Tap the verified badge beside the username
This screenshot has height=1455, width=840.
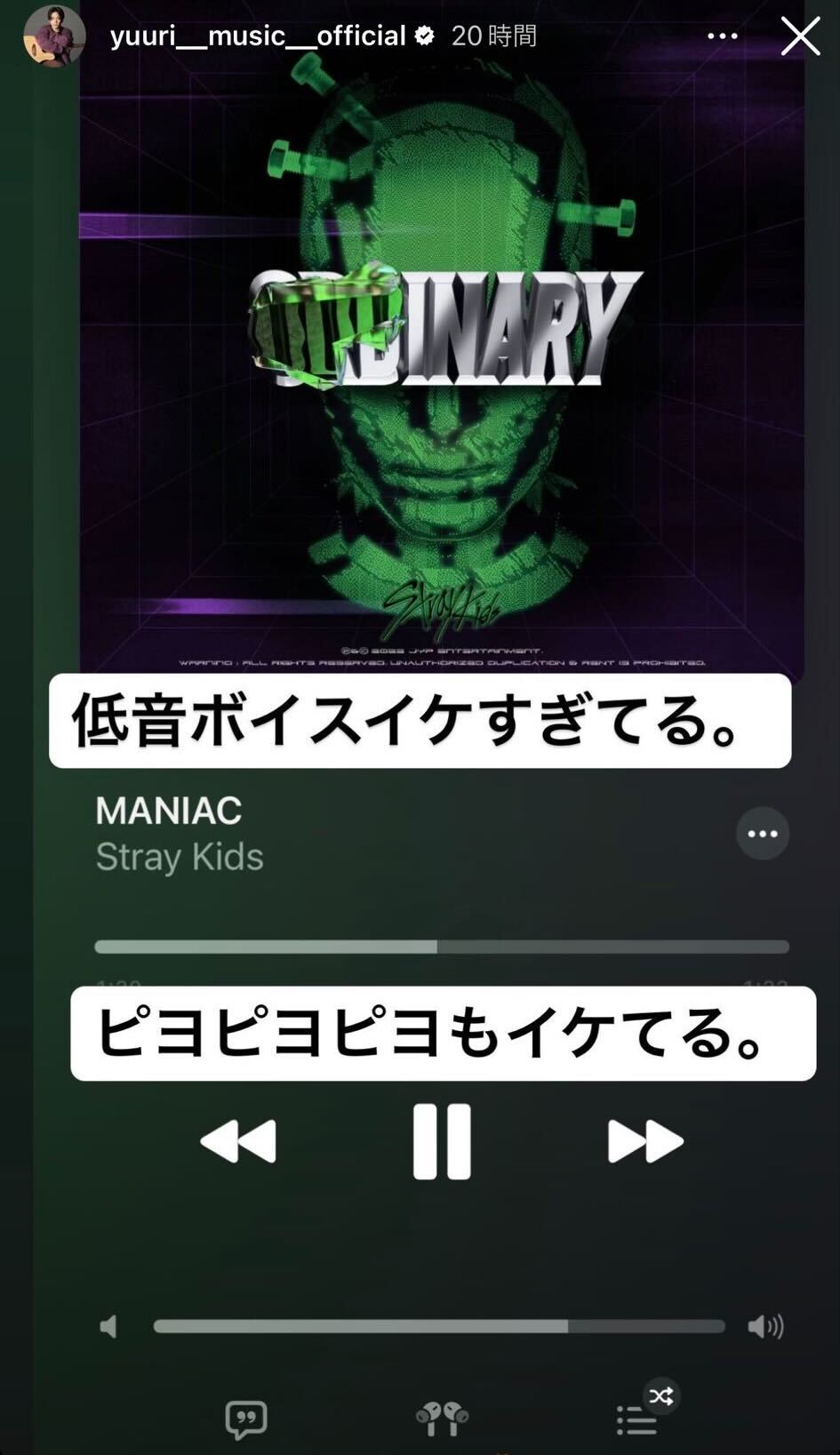click(425, 36)
